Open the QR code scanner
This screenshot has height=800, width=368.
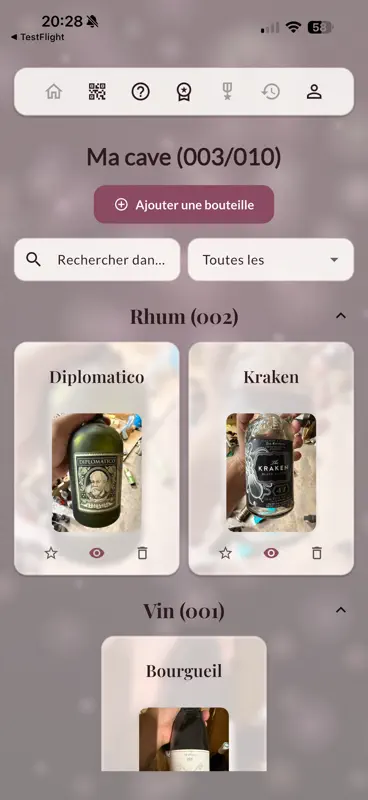point(97,92)
